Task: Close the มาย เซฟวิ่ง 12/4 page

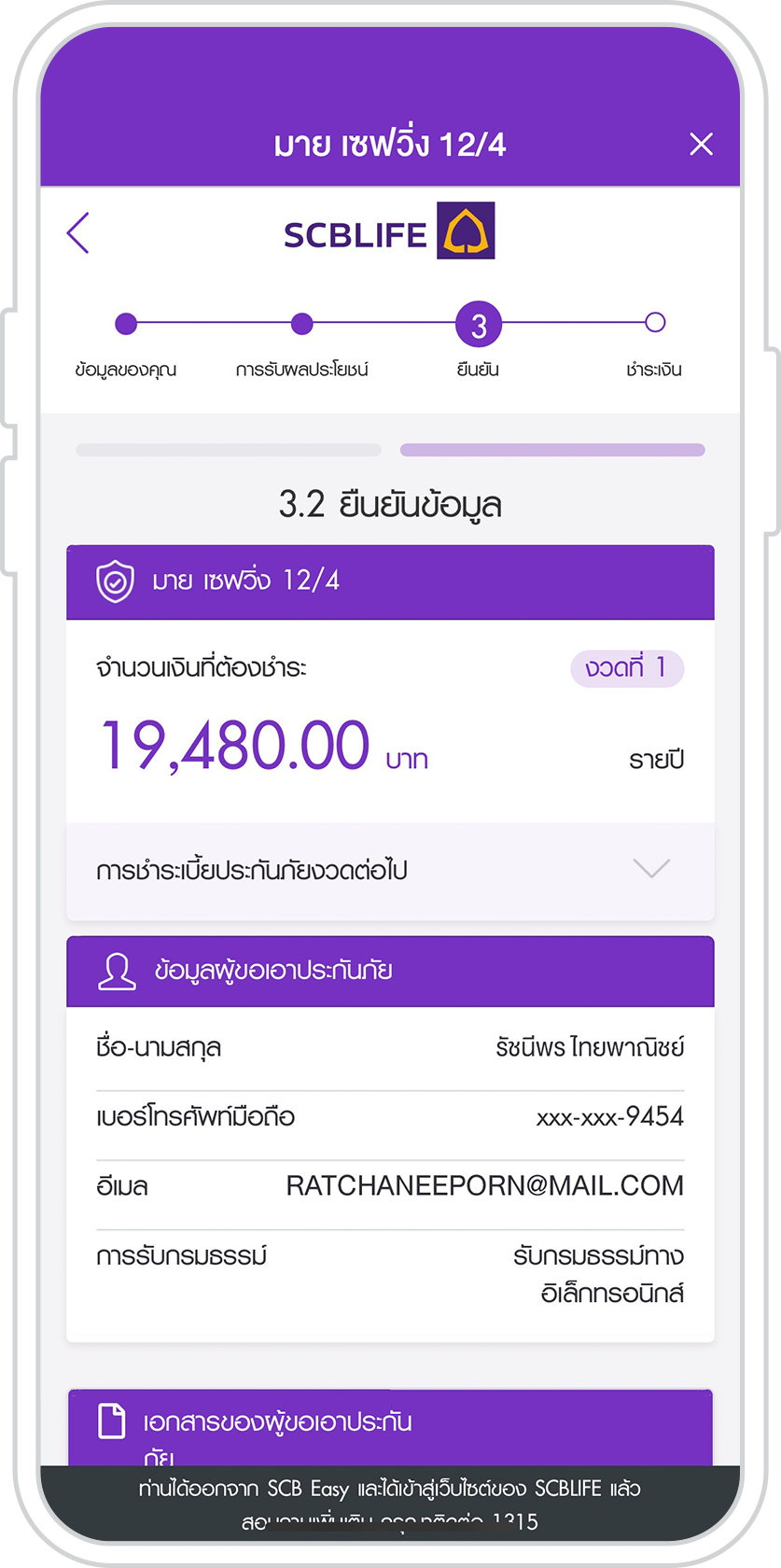Action: tap(701, 144)
